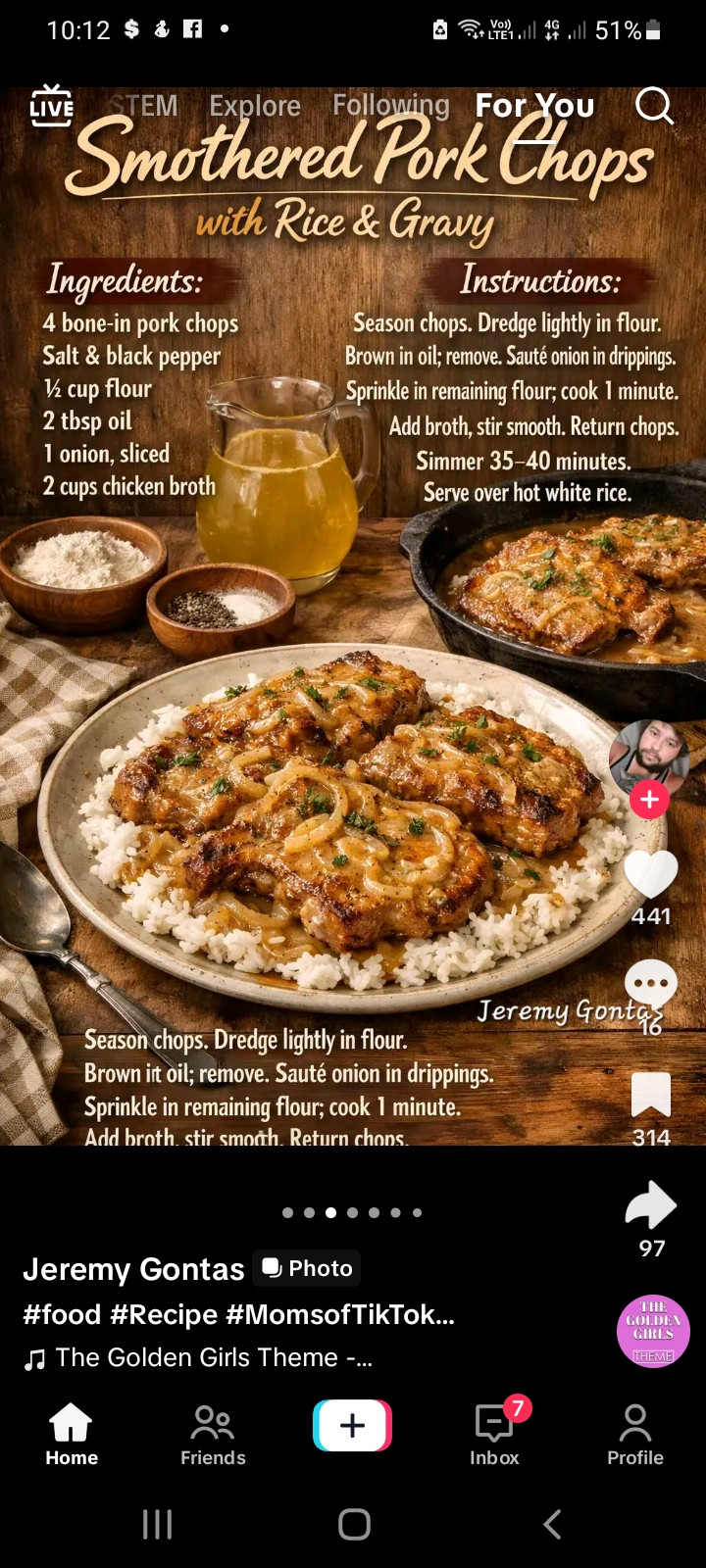
Task: Expand the hashtag caption text
Action: tap(238, 1314)
